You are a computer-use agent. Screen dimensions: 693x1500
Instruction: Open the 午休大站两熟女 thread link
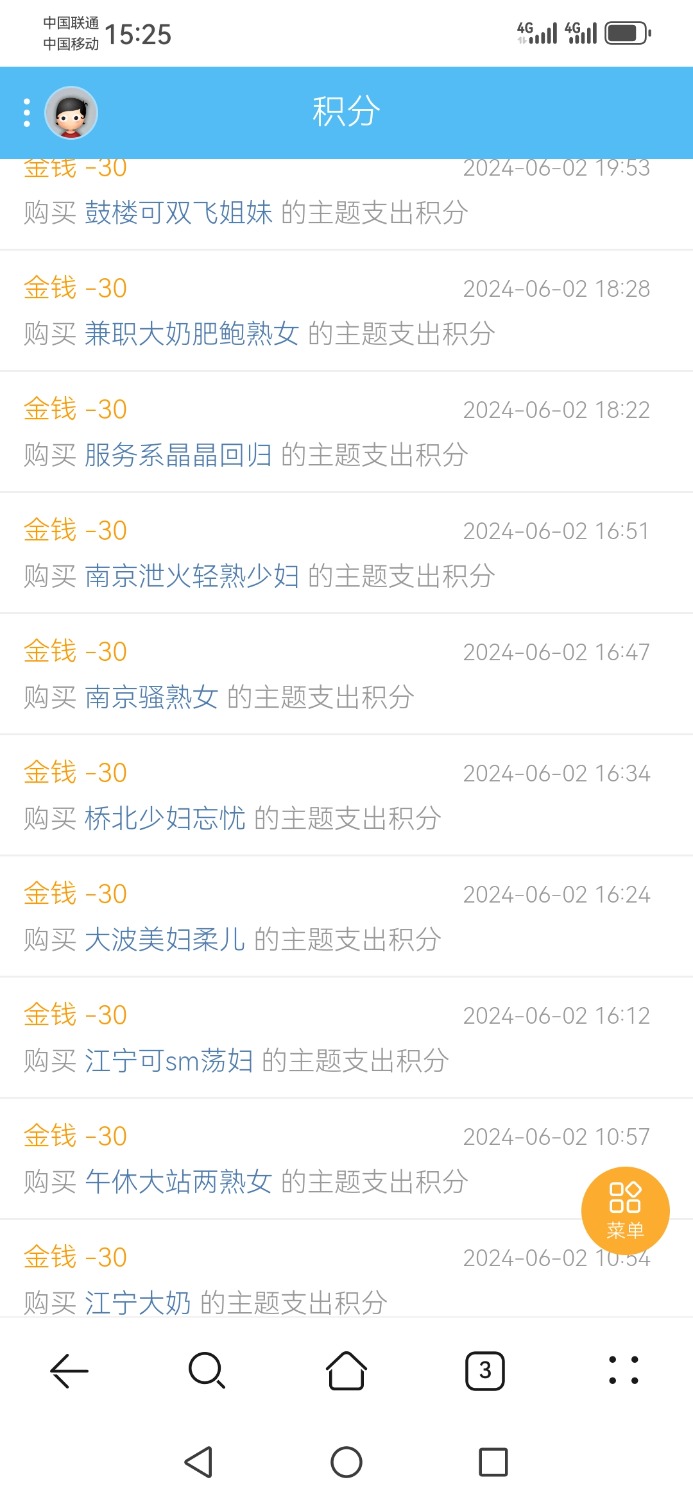click(178, 1181)
